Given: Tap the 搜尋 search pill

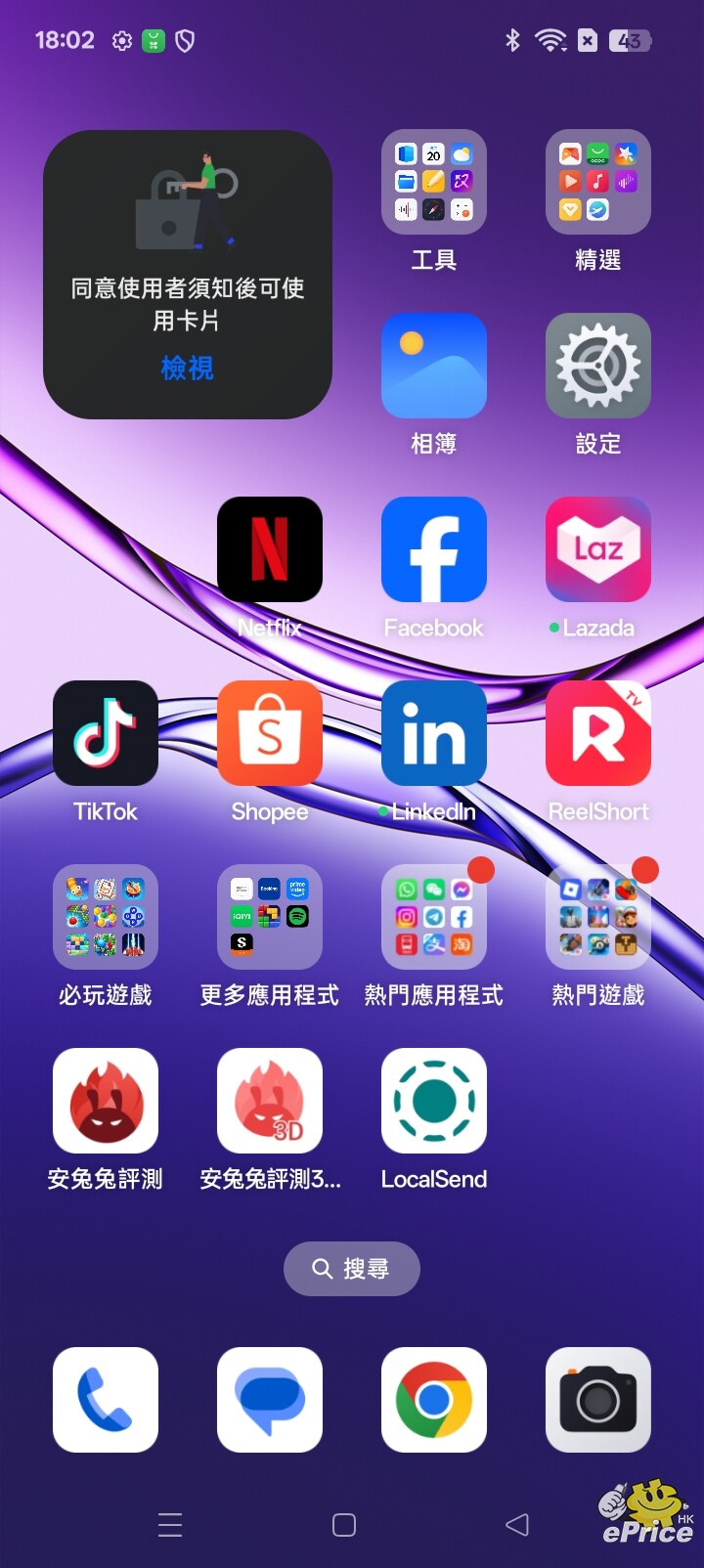Looking at the screenshot, I should [352, 1269].
